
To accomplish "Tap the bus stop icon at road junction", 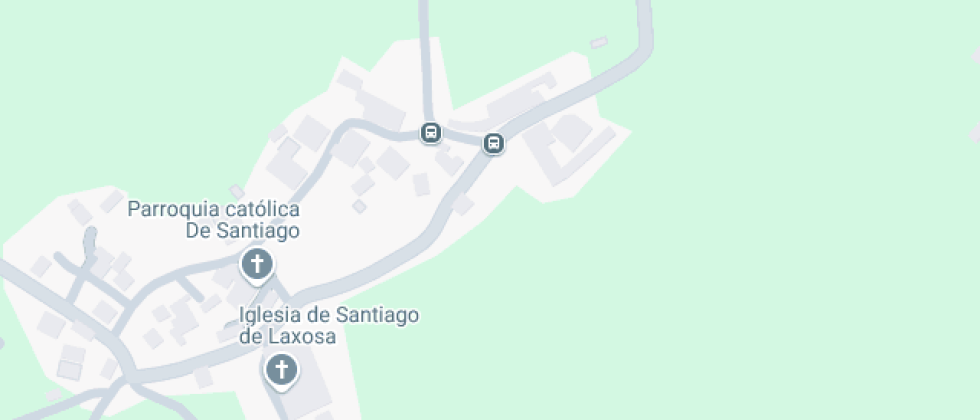I will click(x=430, y=132).
